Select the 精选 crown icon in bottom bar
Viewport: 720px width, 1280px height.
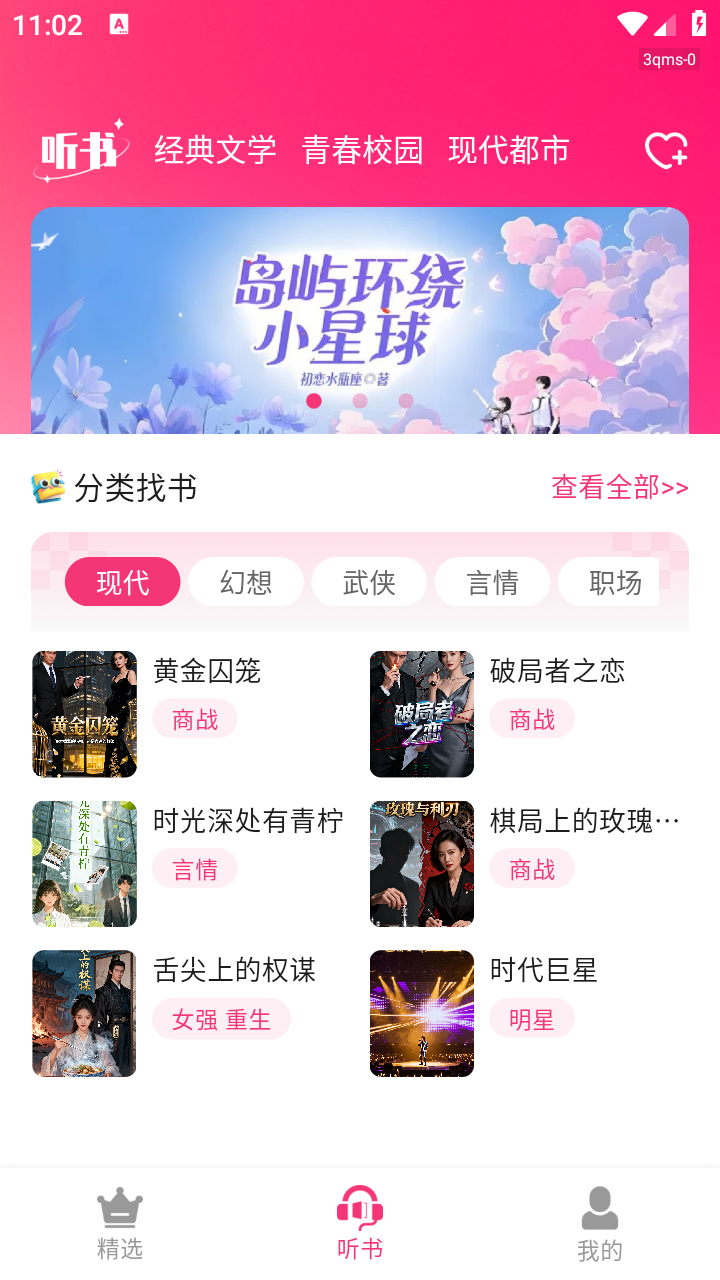coord(120,1207)
